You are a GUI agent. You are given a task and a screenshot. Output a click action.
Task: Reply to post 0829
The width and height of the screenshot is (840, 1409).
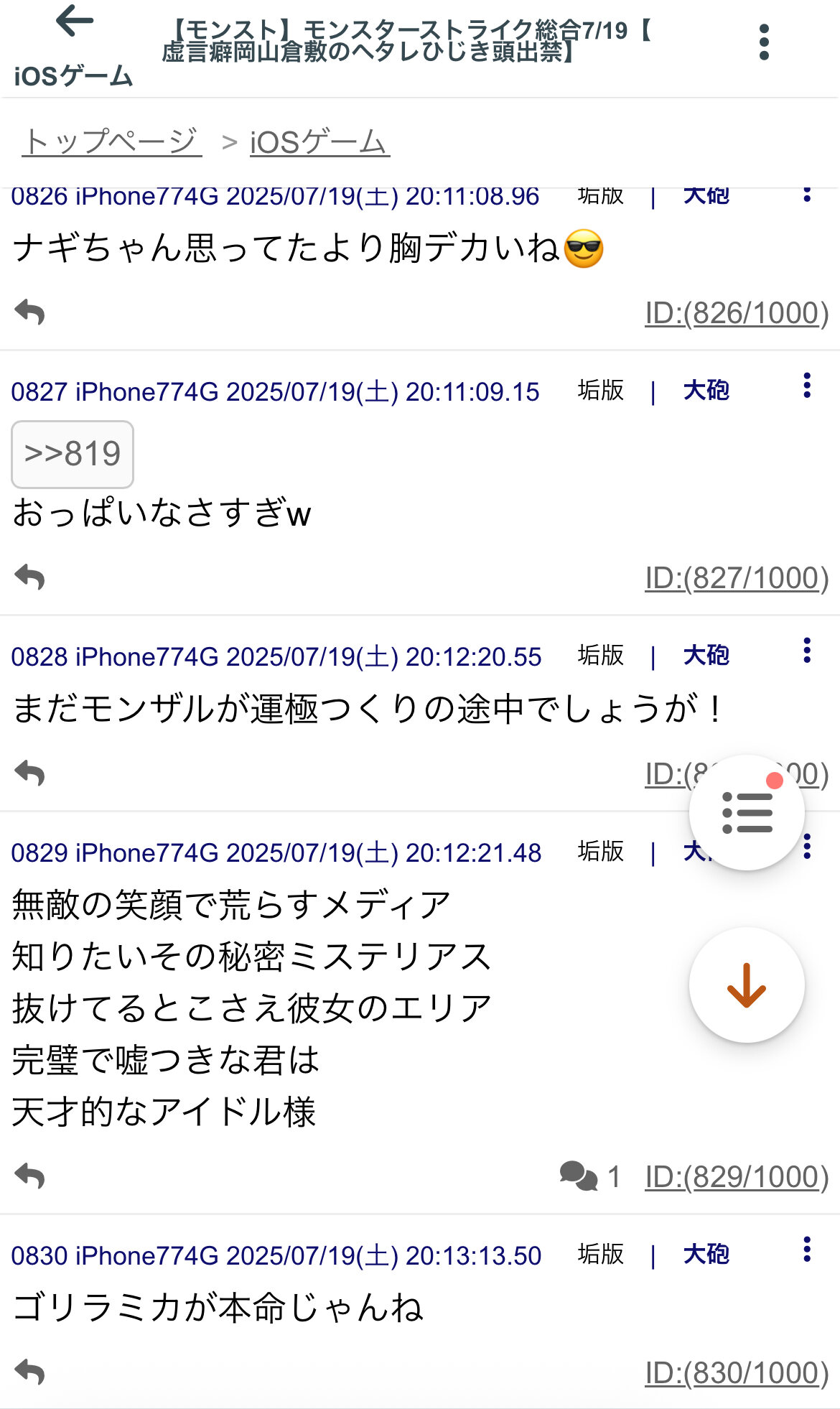point(29,1176)
